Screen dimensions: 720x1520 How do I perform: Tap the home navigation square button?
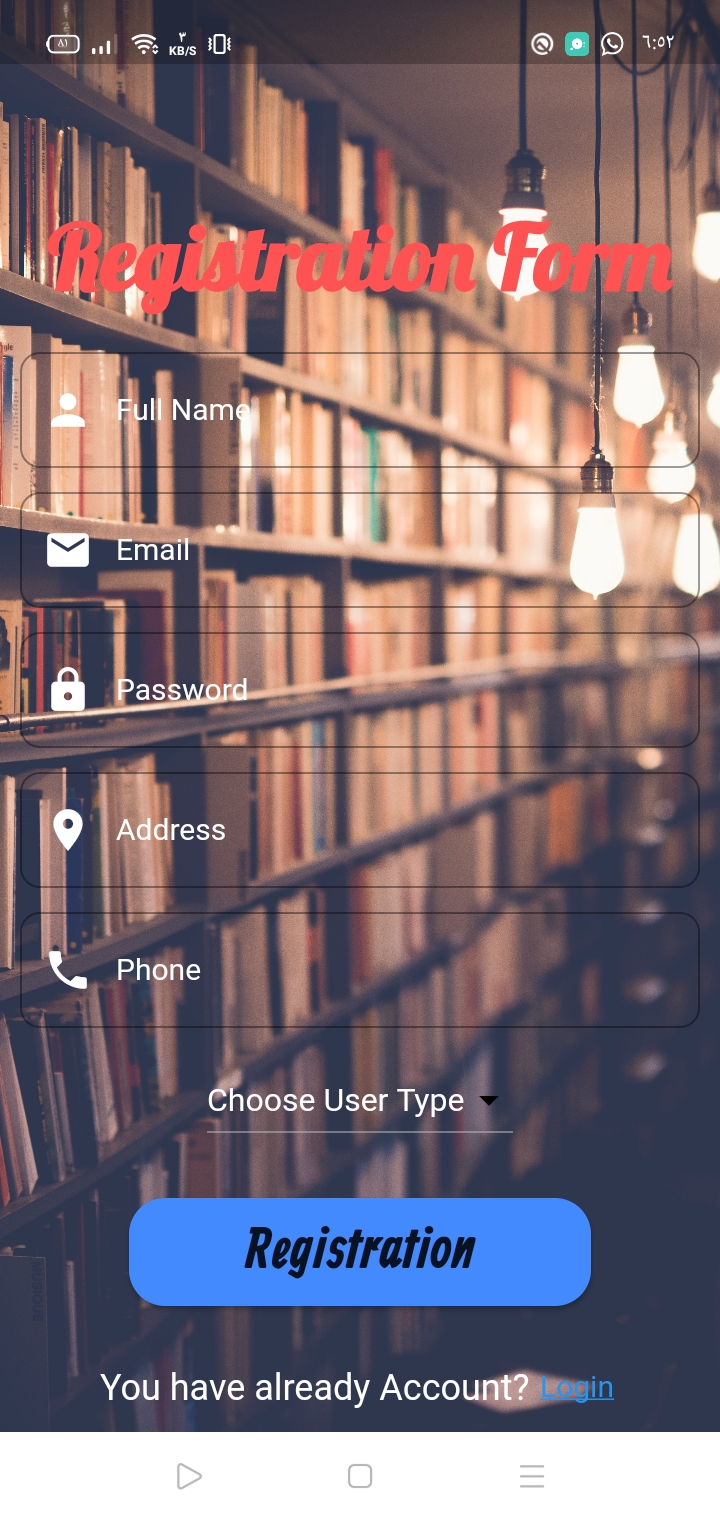coord(360,1475)
